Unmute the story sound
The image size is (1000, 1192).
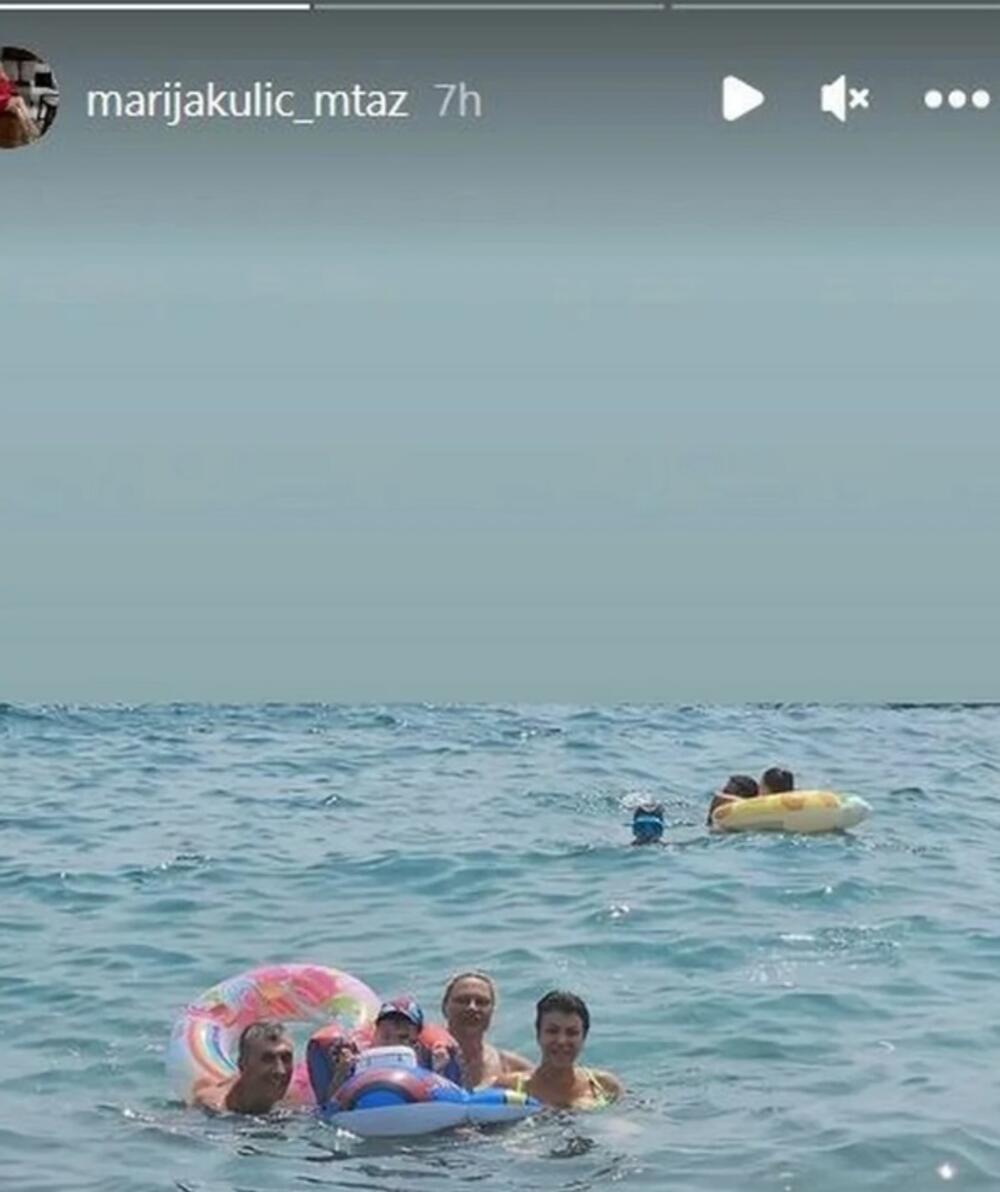pos(845,99)
